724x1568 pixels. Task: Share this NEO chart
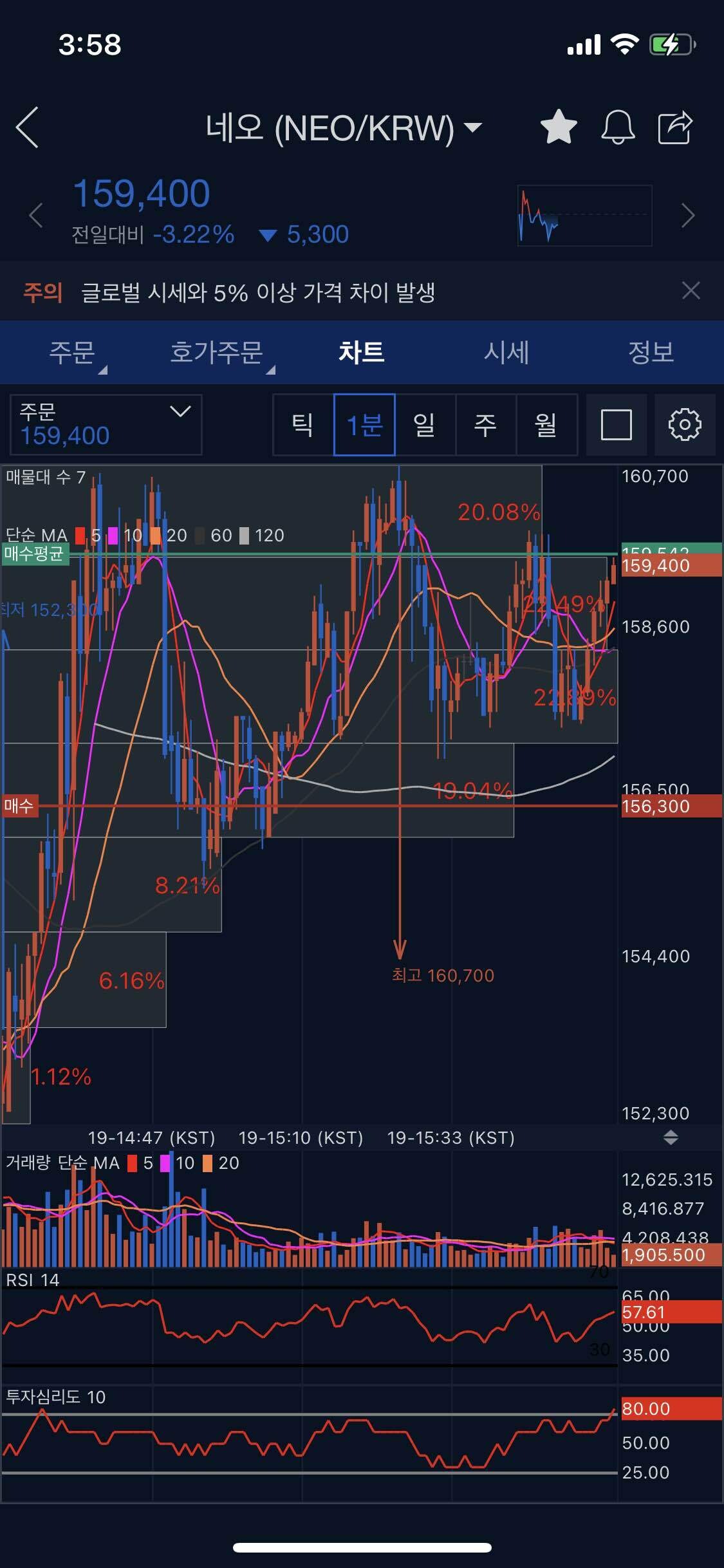coord(675,127)
